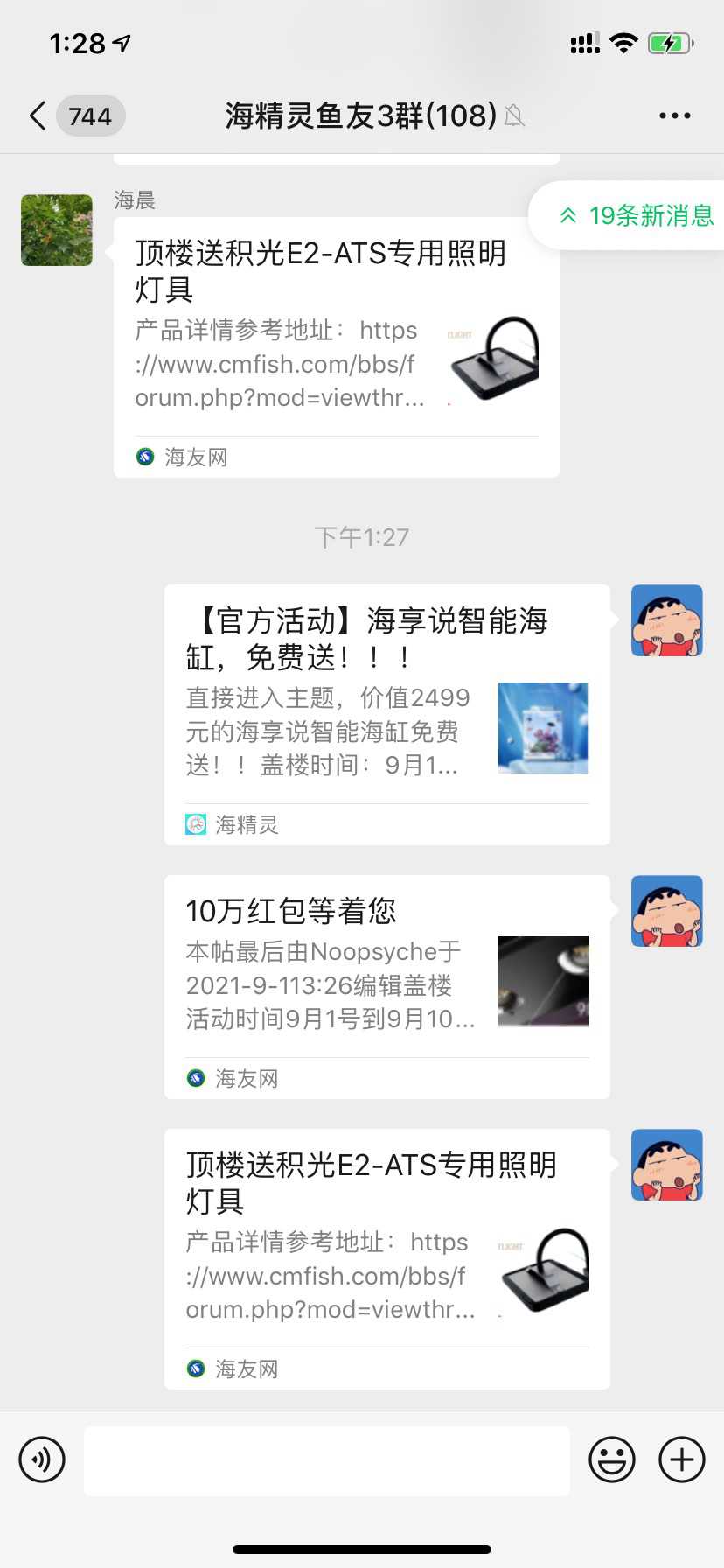Open group chat info menu
724x1568 pixels.
tap(674, 115)
